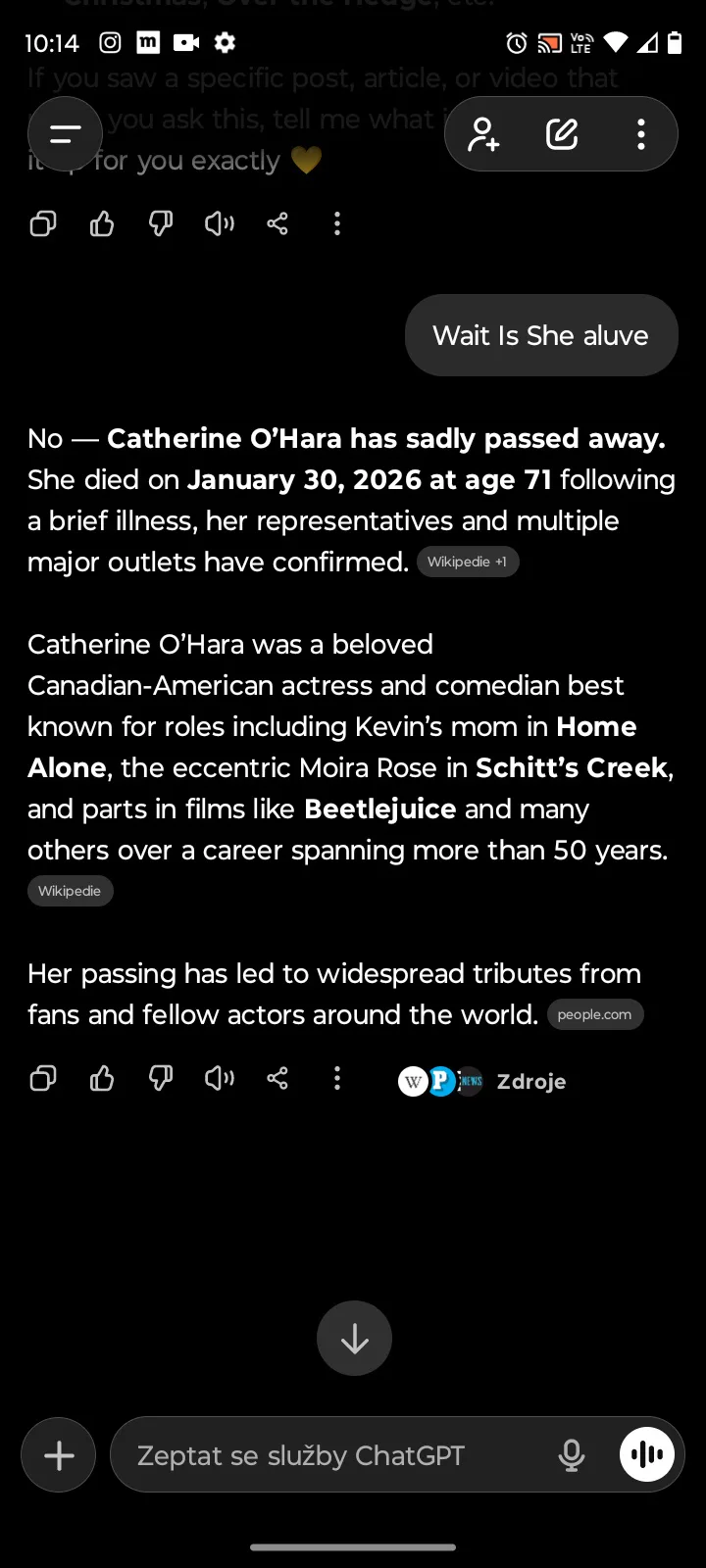The width and height of the screenshot is (706, 1568).
Task: Open the Wikipedie citation after "50 years"
Action: [70, 891]
